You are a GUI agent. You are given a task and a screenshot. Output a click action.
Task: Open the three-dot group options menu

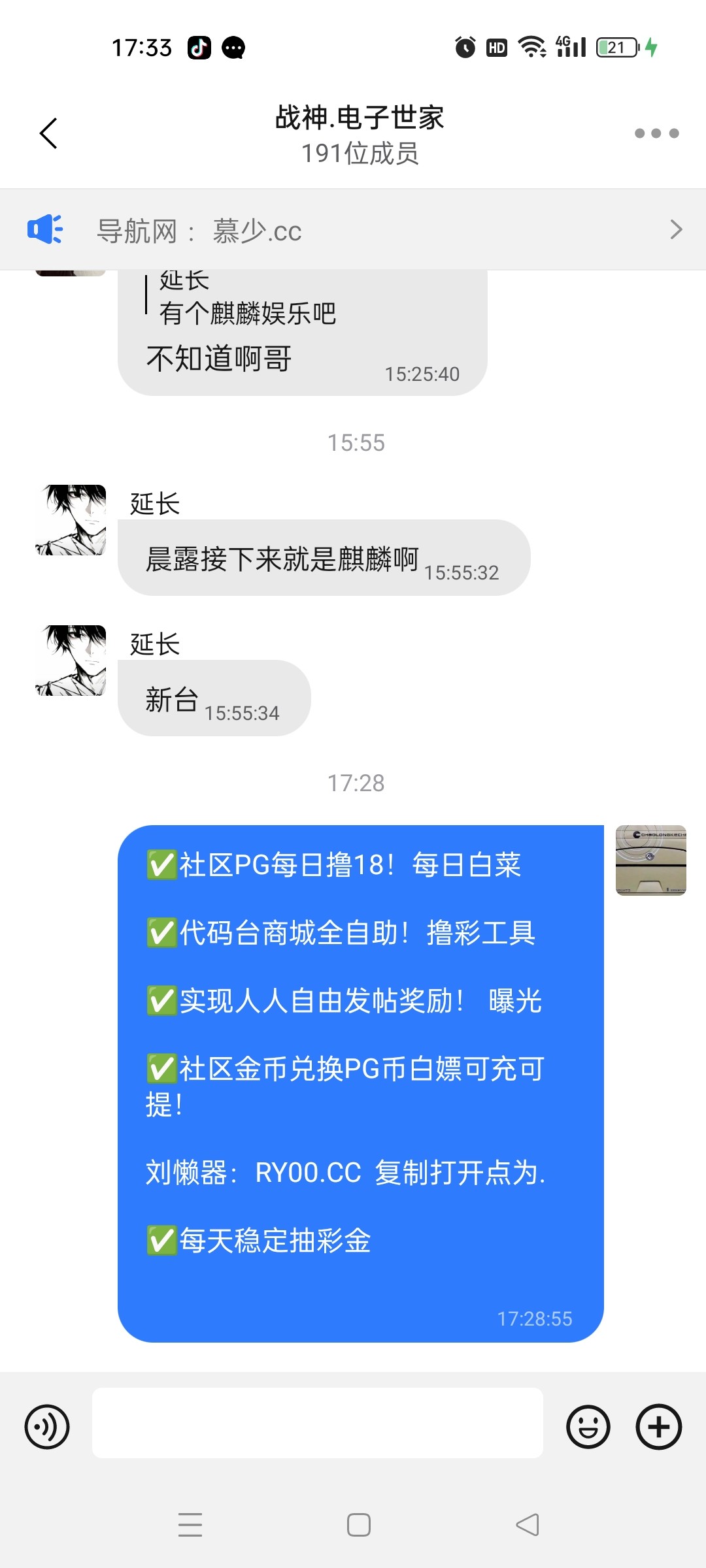click(x=656, y=133)
